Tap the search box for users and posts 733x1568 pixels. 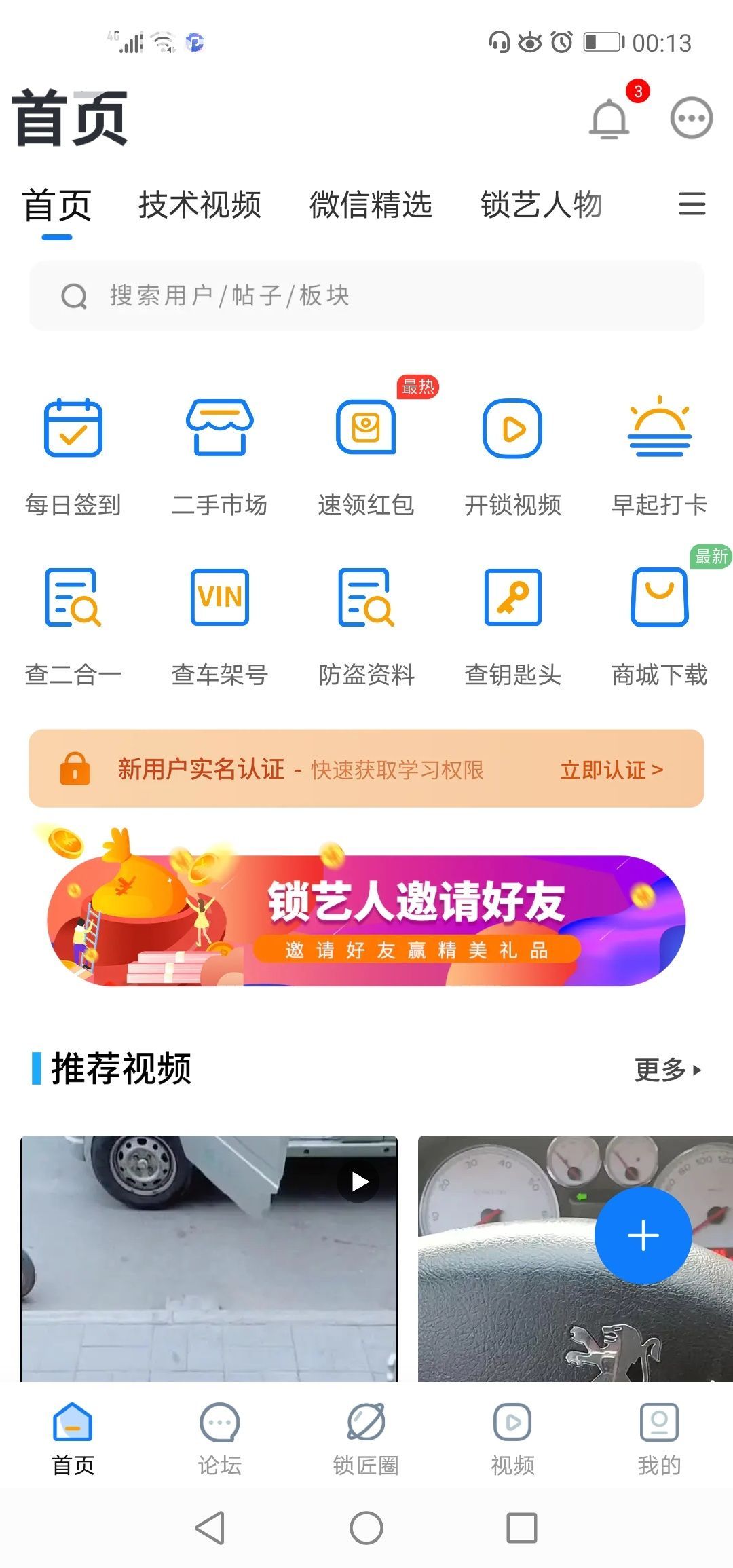coord(366,296)
